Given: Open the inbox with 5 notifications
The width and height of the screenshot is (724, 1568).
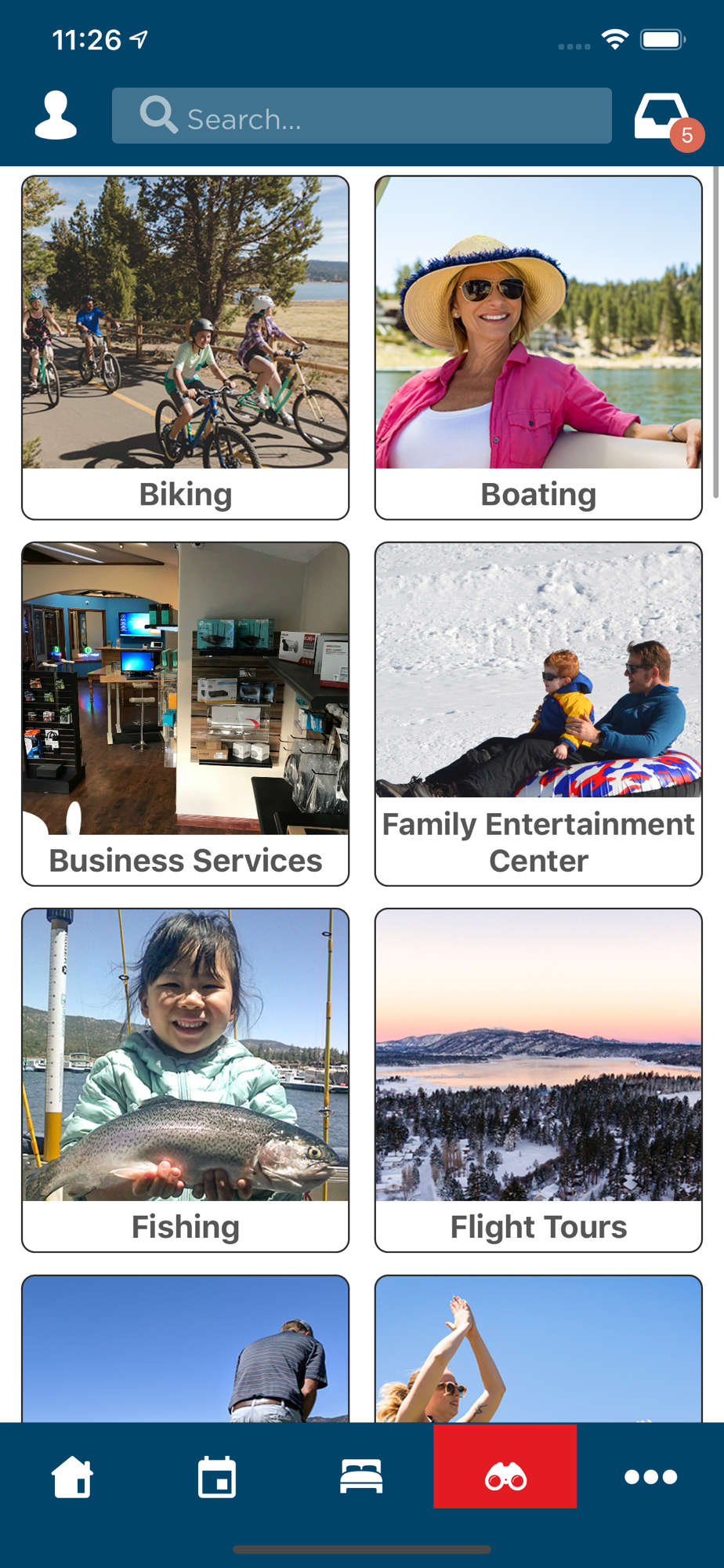Looking at the screenshot, I should [x=663, y=118].
